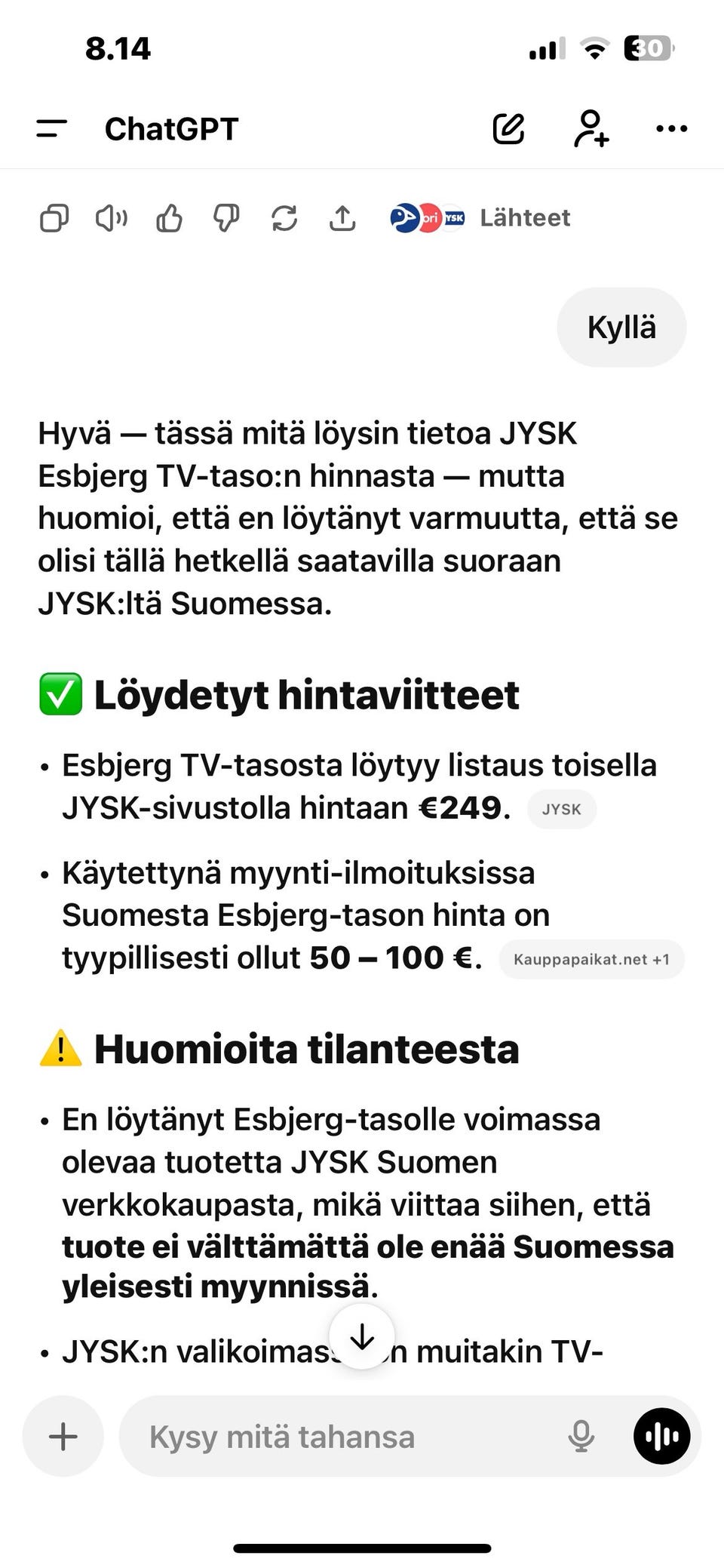
Task: Start a voice conversation
Action: [x=661, y=1436]
